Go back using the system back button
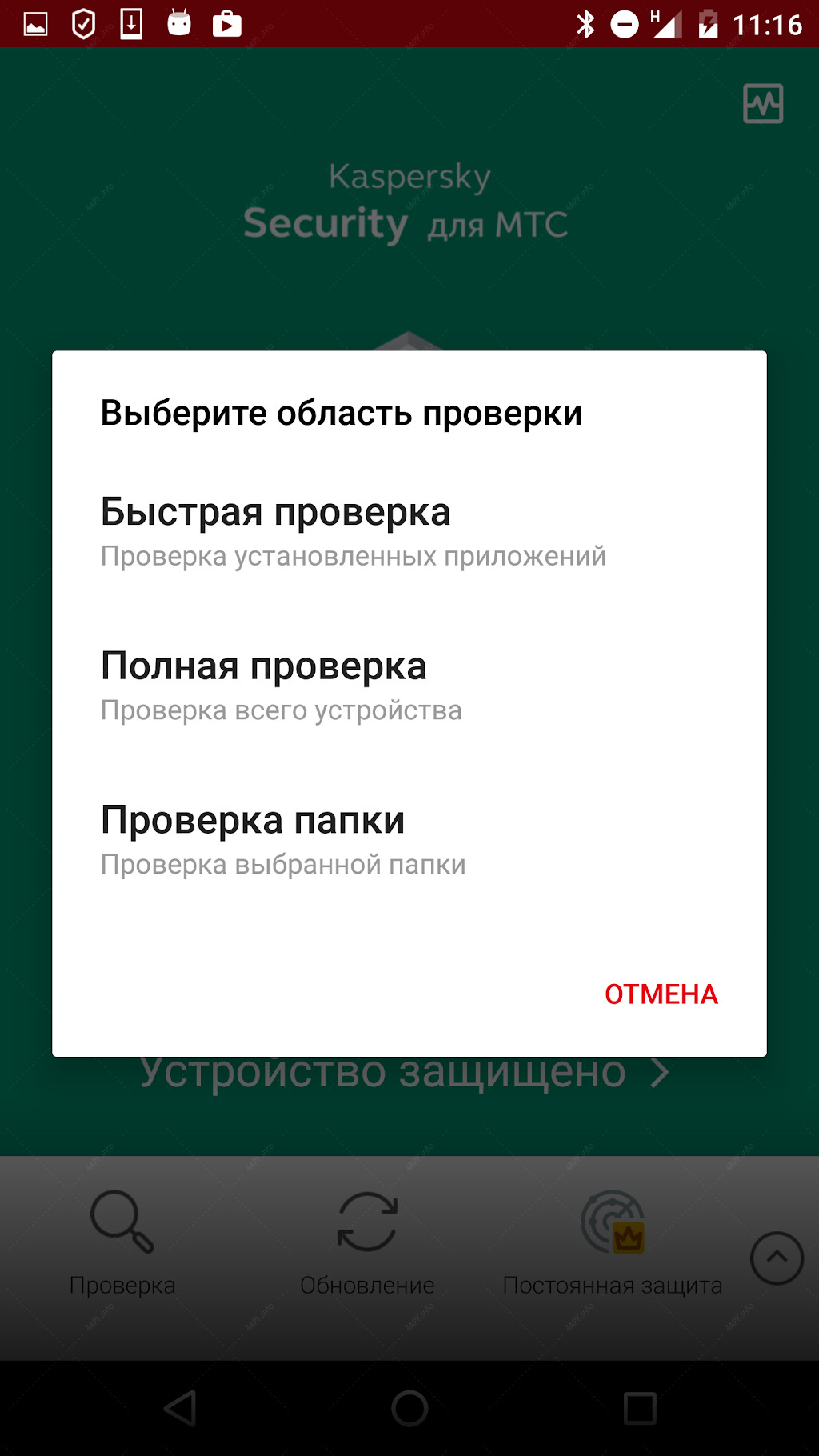The image size is (819, 1456). pos(180,1408)
